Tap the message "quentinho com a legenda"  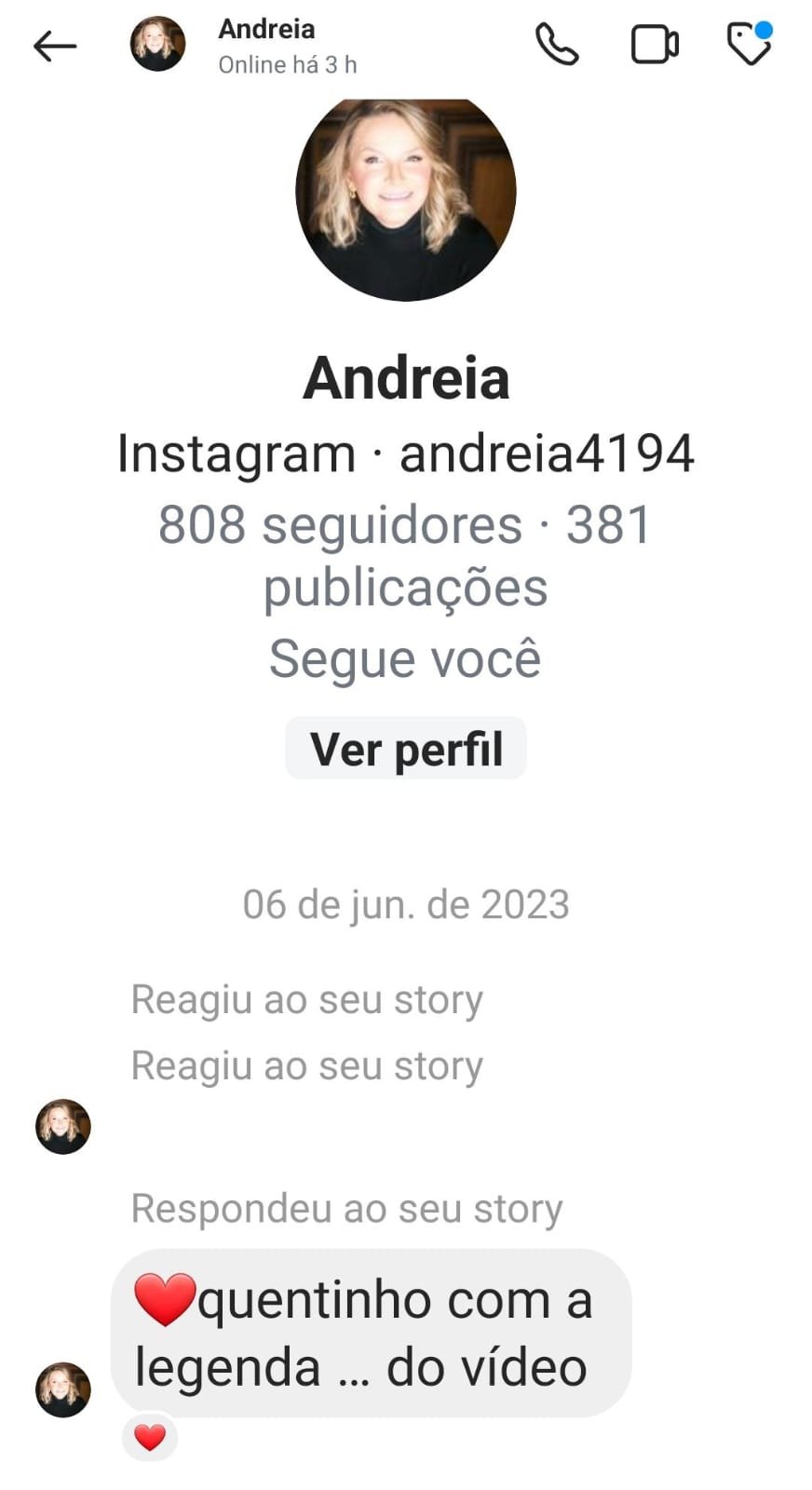(371, 1334)
